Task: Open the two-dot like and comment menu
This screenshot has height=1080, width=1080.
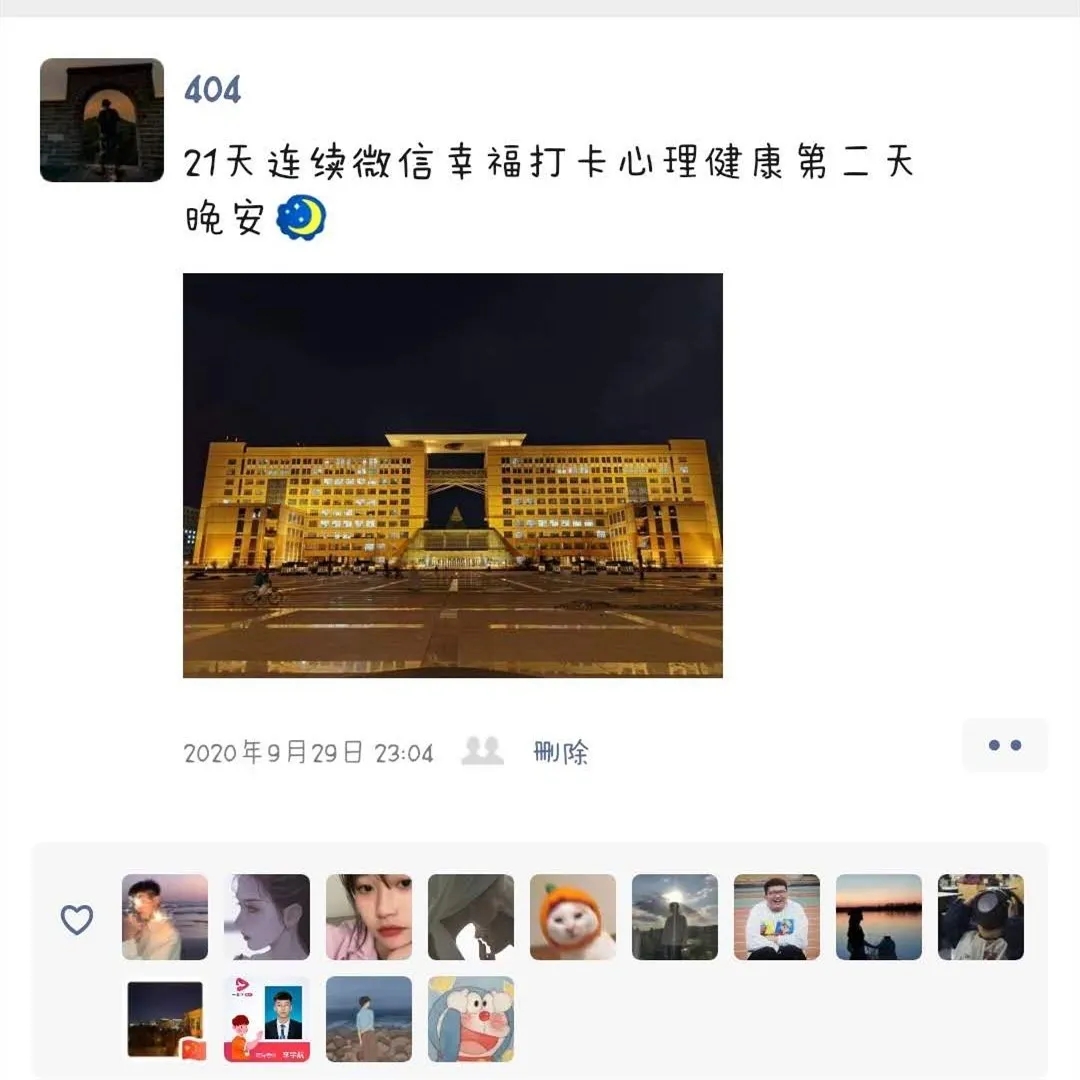Action: [1004, 745]
